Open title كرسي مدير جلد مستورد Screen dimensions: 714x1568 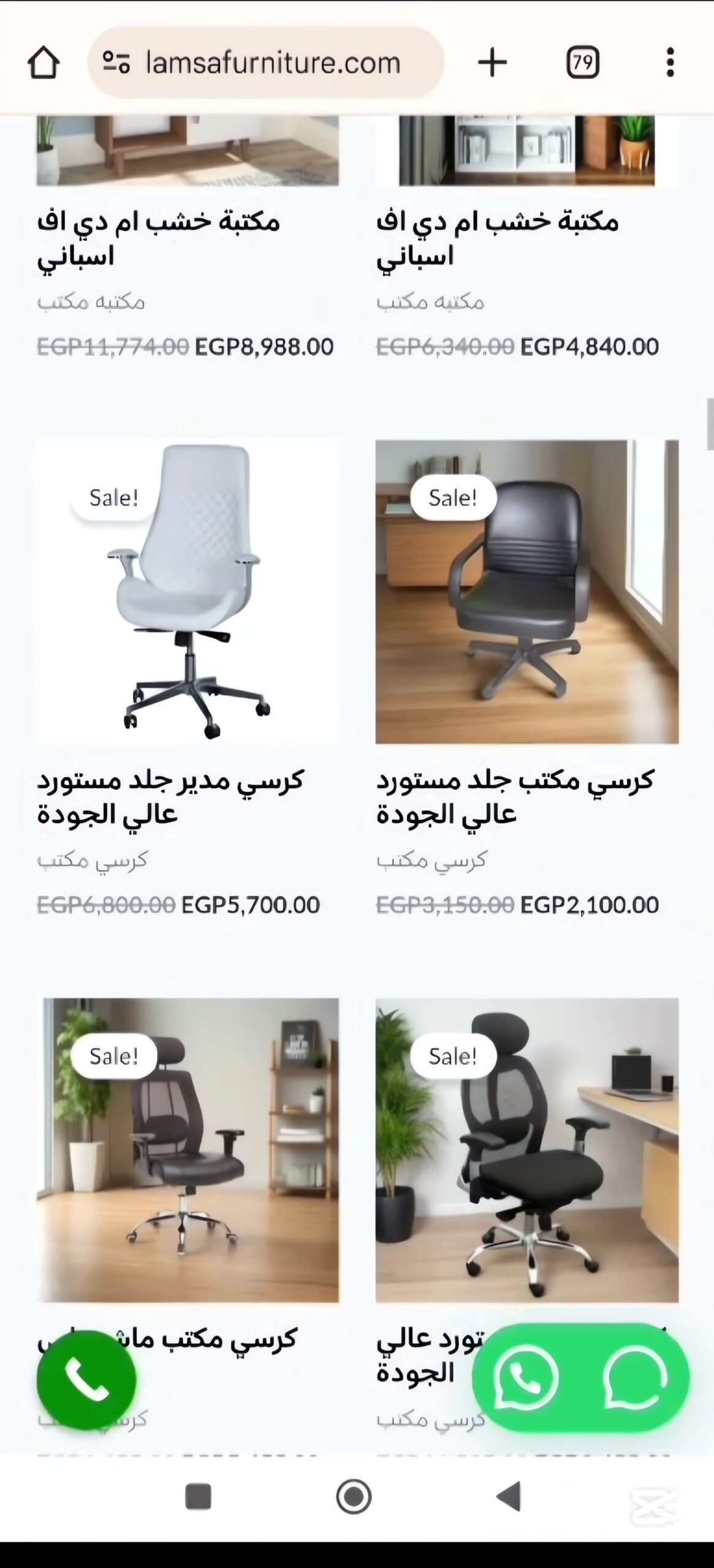pyautogui.click(x=170, y=796)
